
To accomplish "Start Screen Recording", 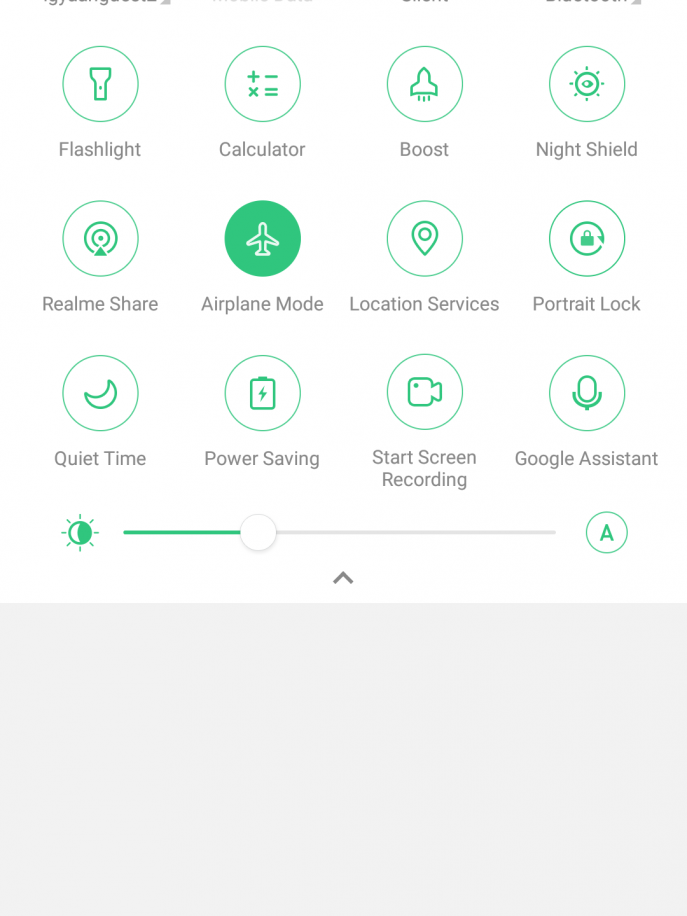I will [x=424, y=393].
